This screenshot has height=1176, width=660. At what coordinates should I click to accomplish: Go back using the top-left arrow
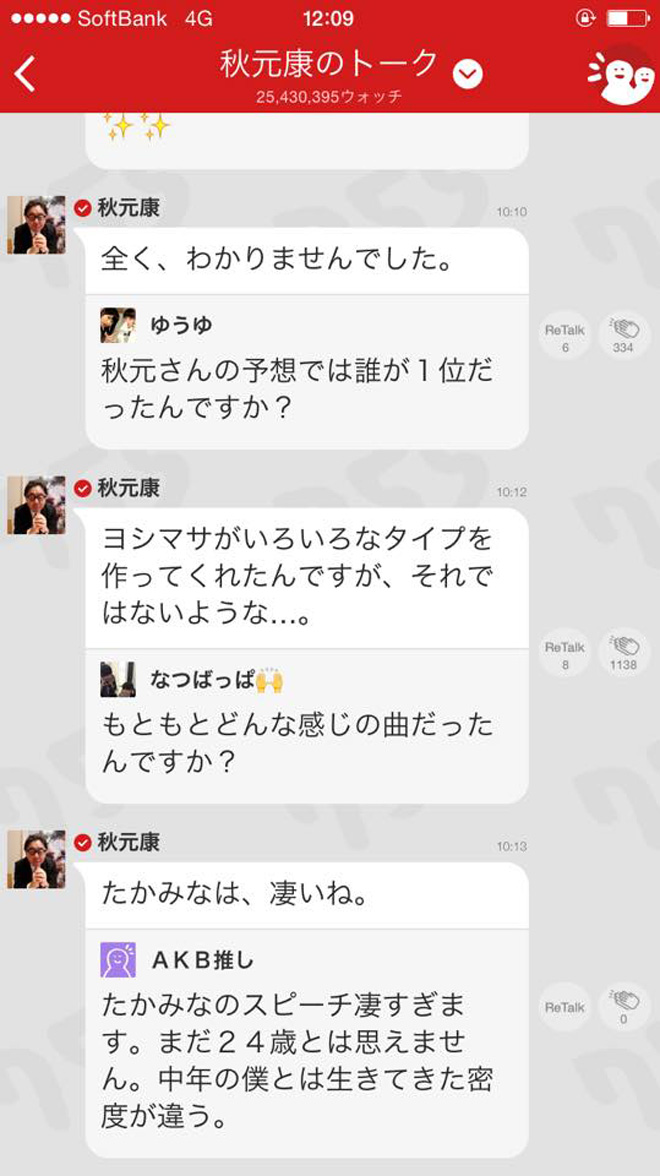pos(26,73)
